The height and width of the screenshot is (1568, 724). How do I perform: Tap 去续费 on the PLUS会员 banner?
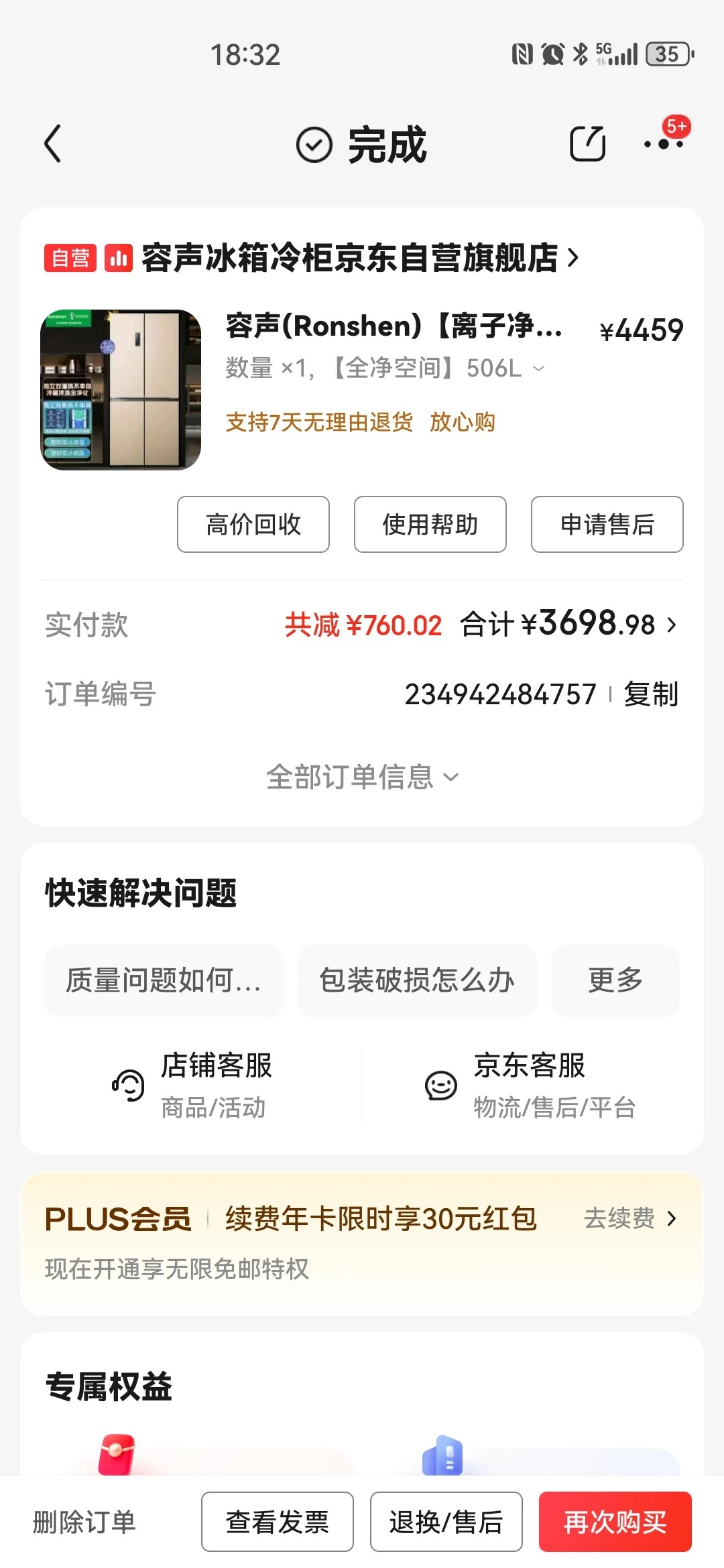click(x=630, y=1218)
